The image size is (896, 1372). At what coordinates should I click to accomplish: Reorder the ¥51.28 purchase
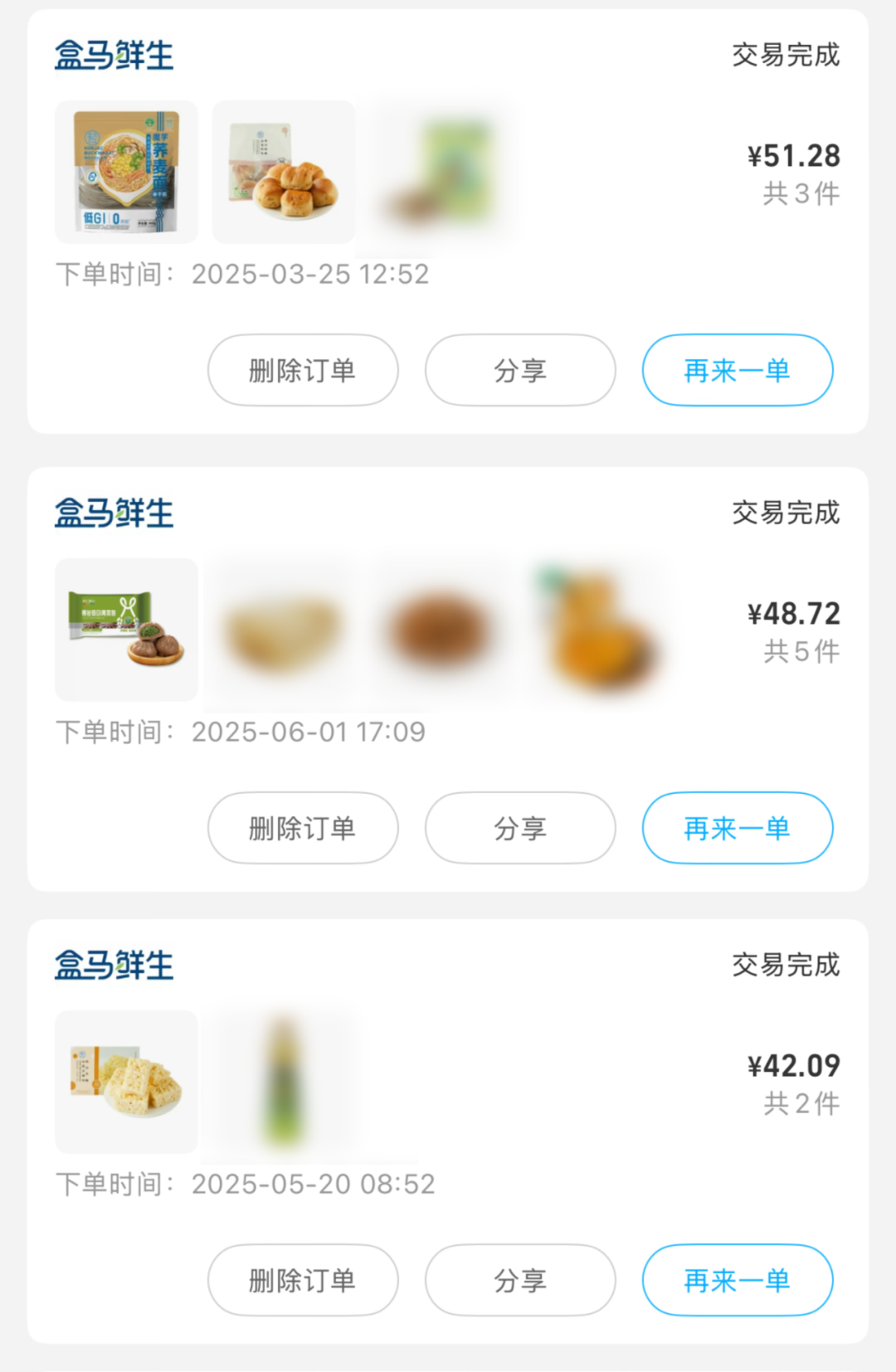(737, 370)
